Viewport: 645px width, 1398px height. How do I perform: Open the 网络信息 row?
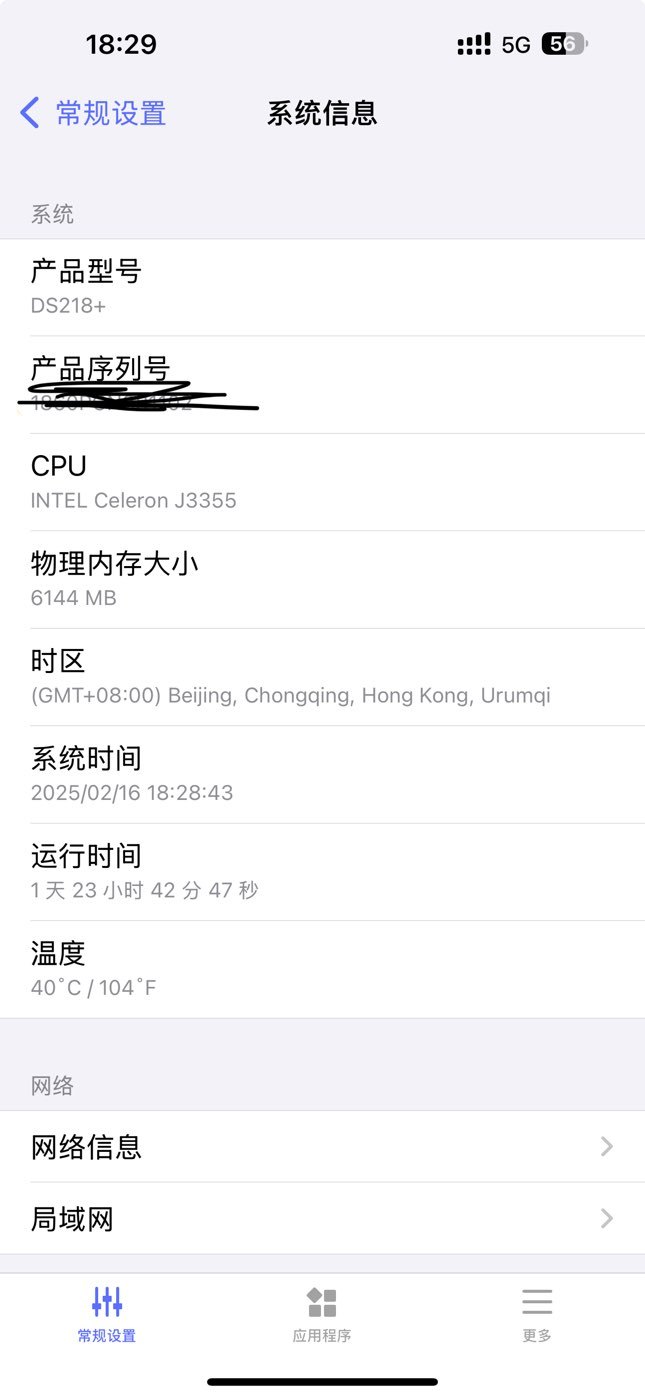[x=322, y=1146]
